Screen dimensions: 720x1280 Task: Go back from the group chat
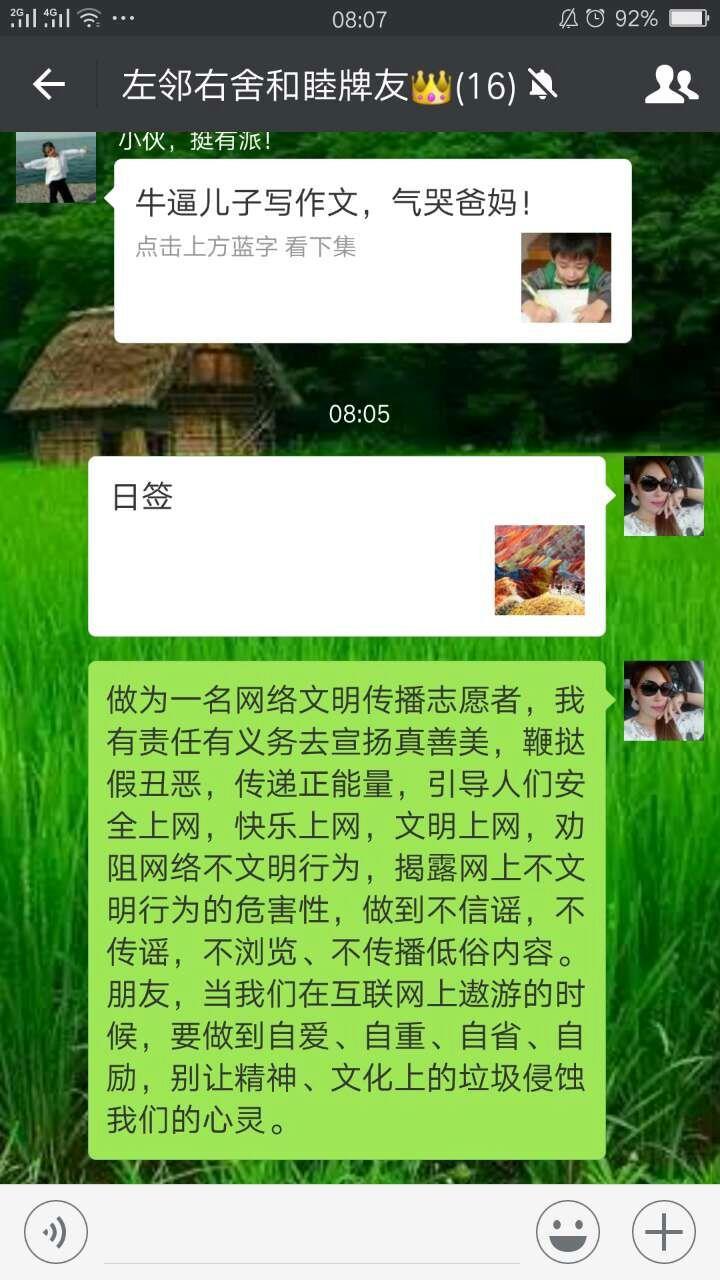pos(48,85)
